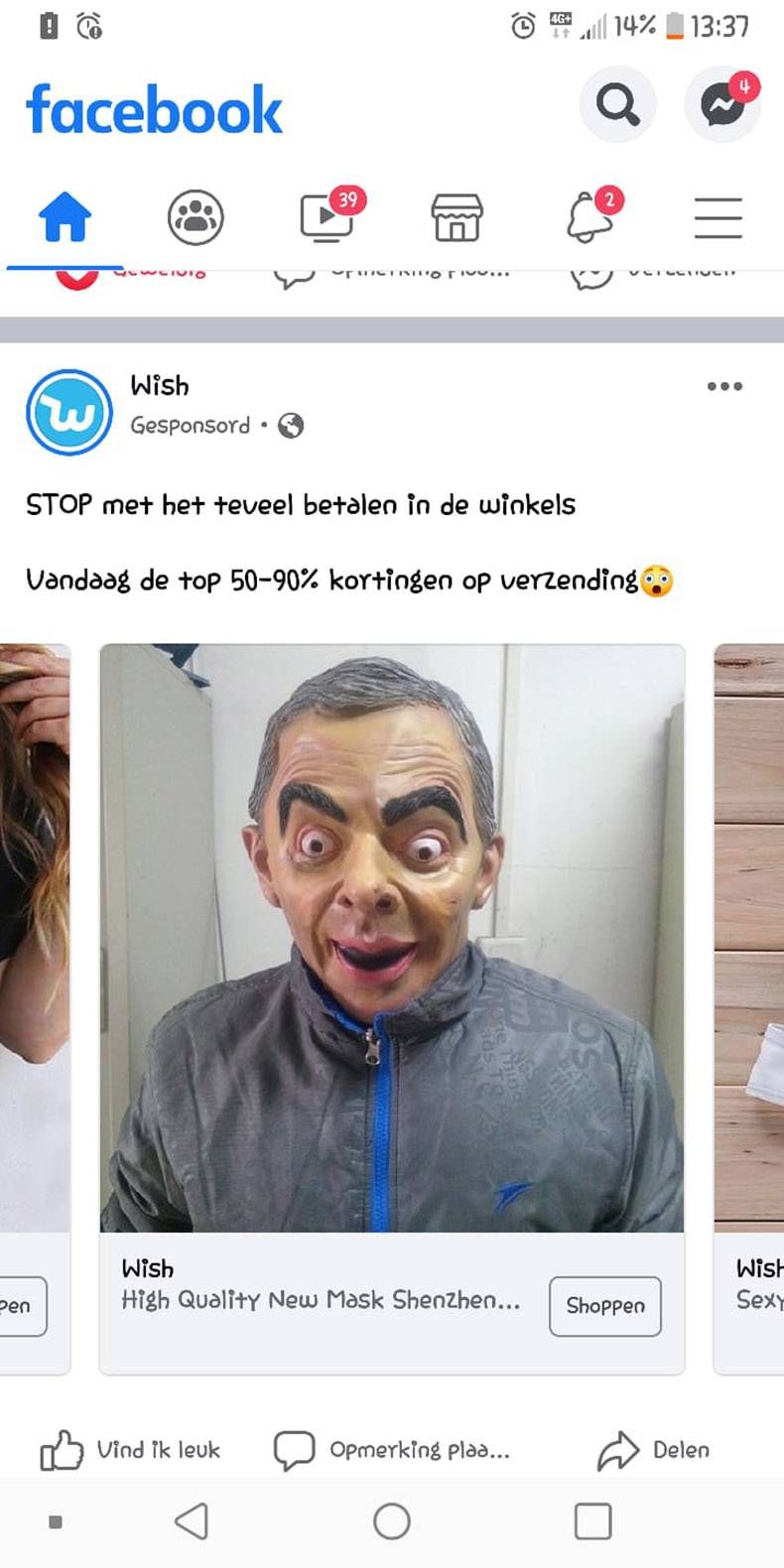Open the Friends section
Viewport: 784px width, 1568px height.
point(196,216)
